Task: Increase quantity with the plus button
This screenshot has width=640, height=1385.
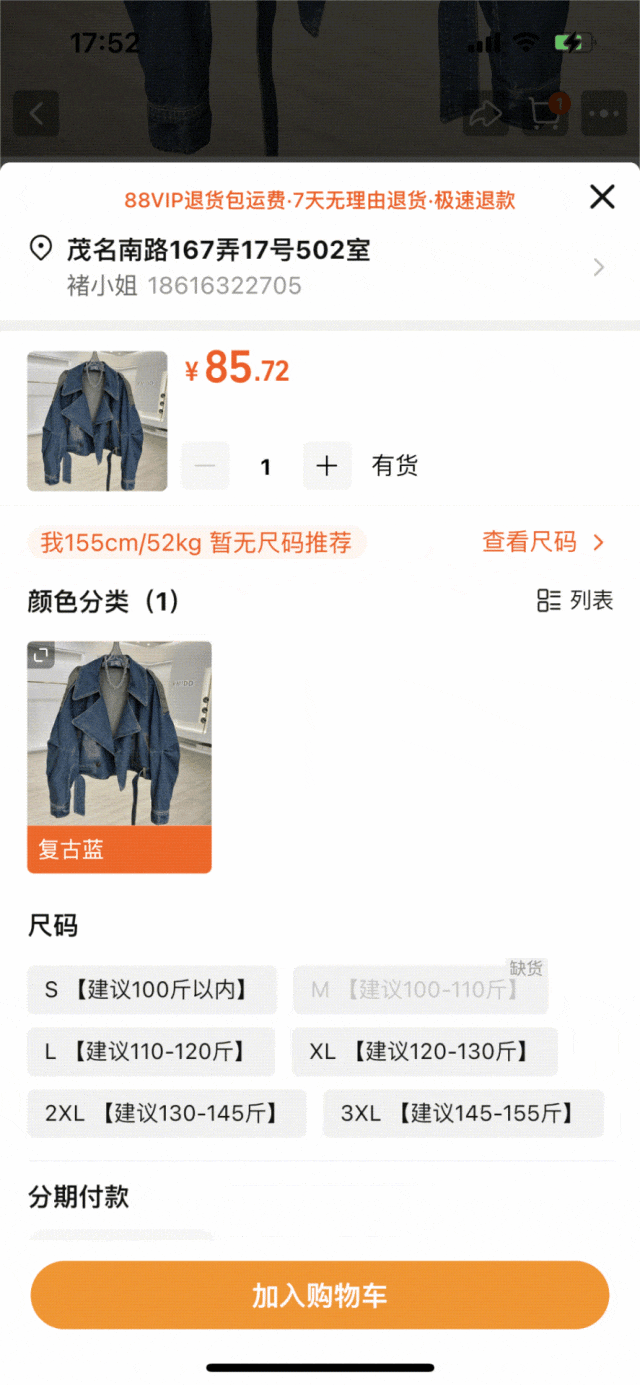Action: click(x=327, y=466)
